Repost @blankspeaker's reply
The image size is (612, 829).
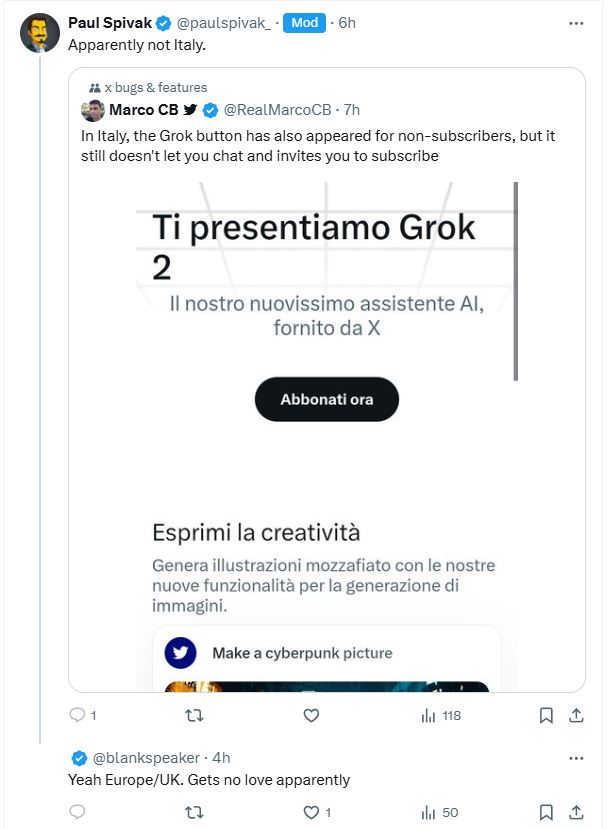pyautogui.click(x=195, y=812)
